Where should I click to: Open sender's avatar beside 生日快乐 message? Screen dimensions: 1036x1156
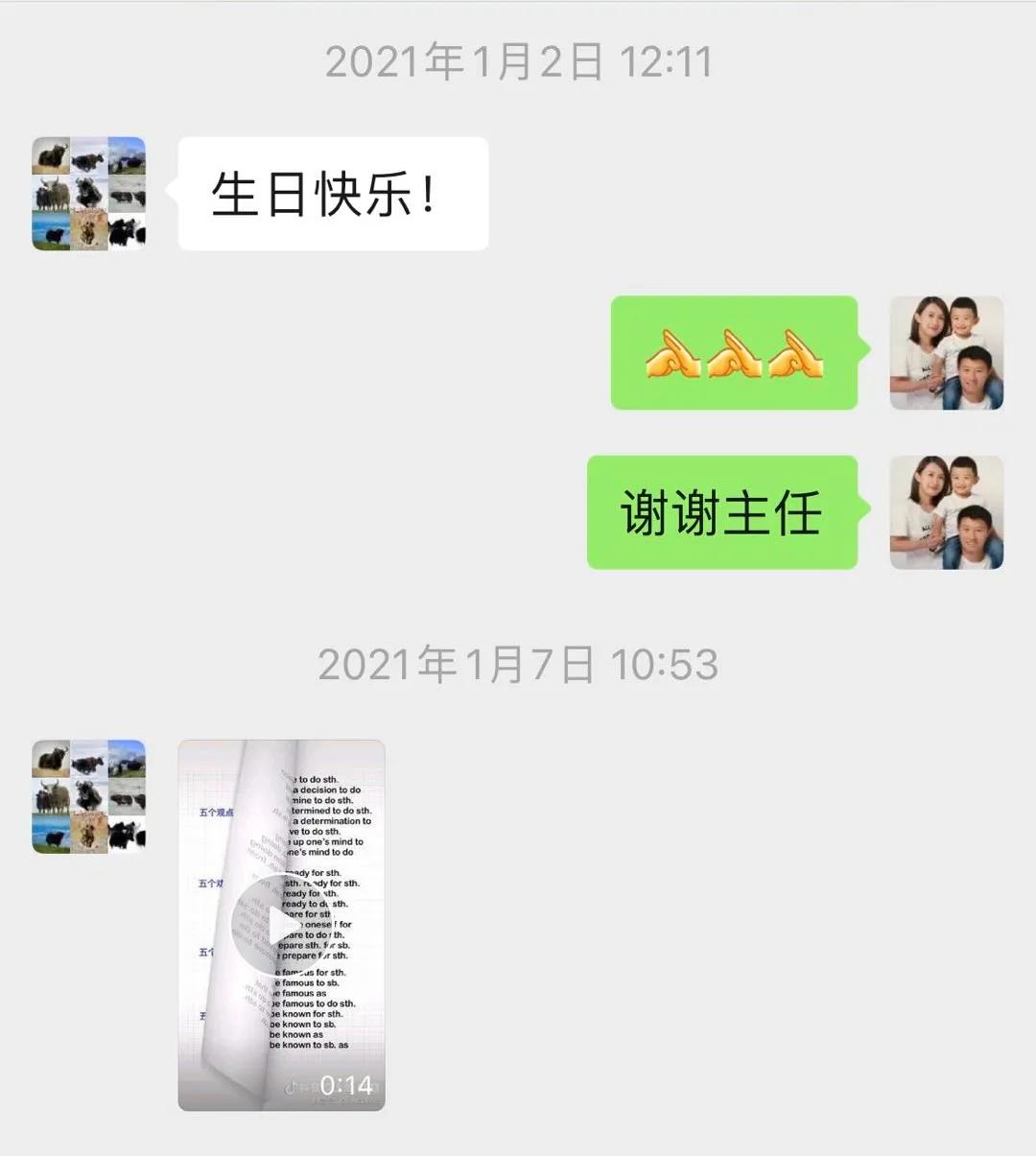click(89, 194)
